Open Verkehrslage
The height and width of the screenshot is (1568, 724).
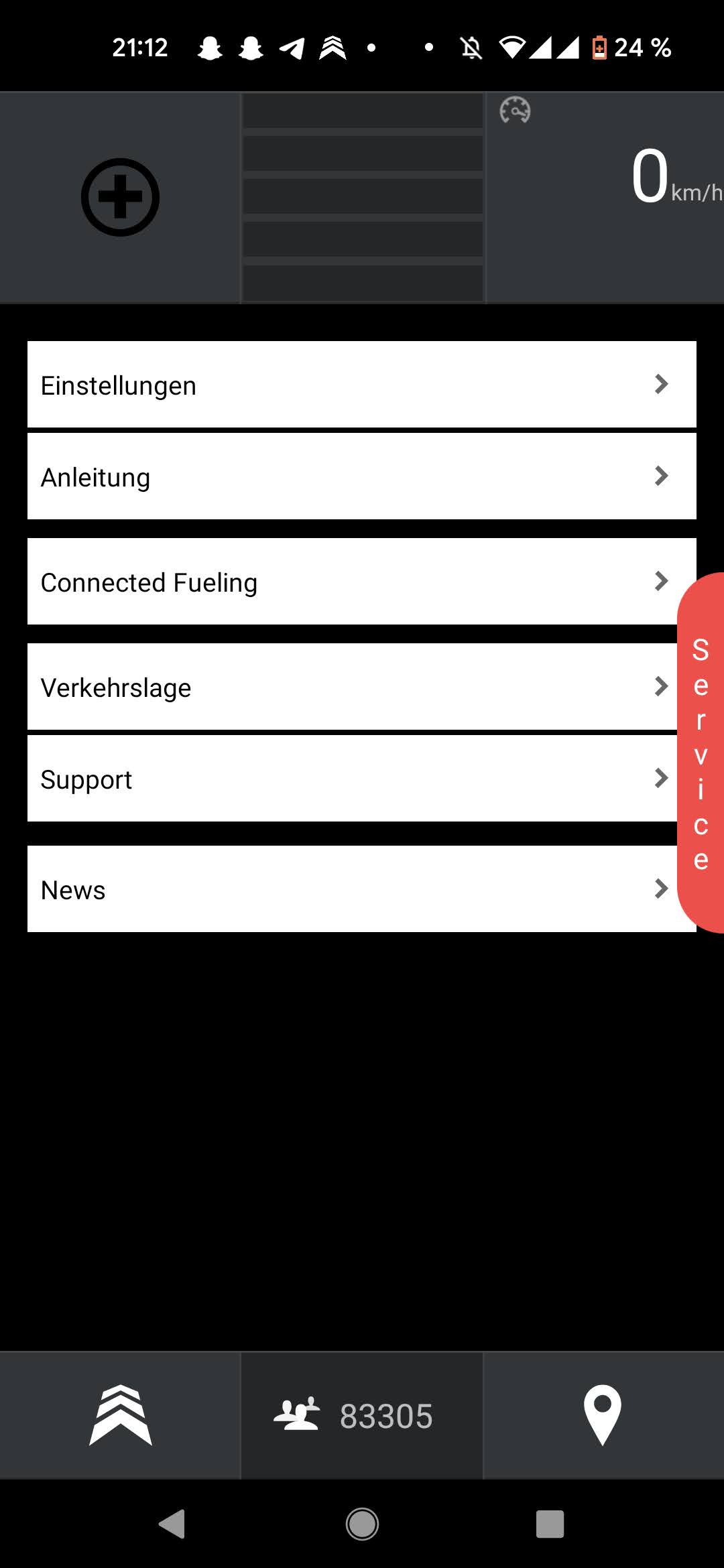tap(352, 687)
